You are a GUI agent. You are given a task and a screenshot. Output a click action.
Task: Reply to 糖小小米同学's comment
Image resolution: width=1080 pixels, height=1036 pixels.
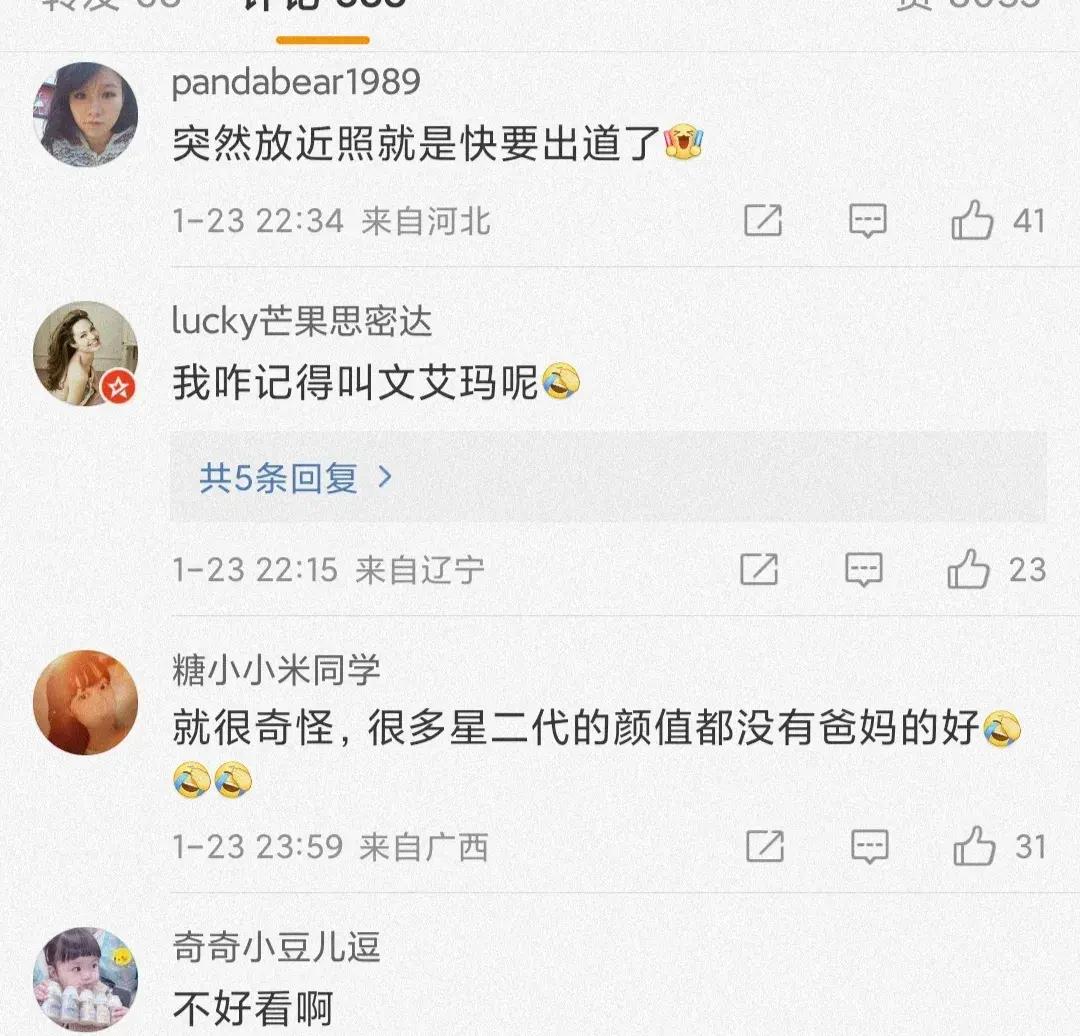[869, 847]
